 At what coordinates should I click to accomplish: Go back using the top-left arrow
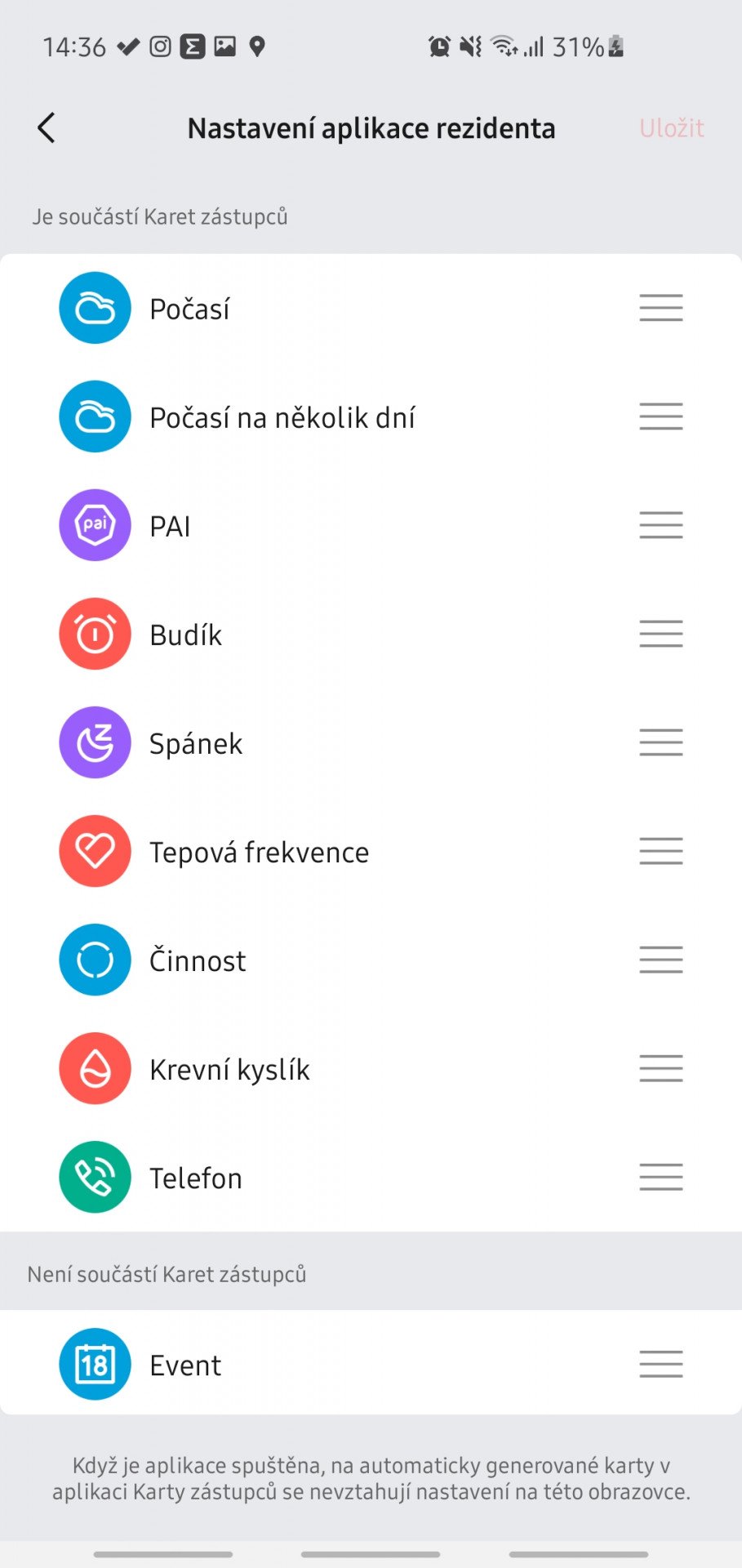47,128
